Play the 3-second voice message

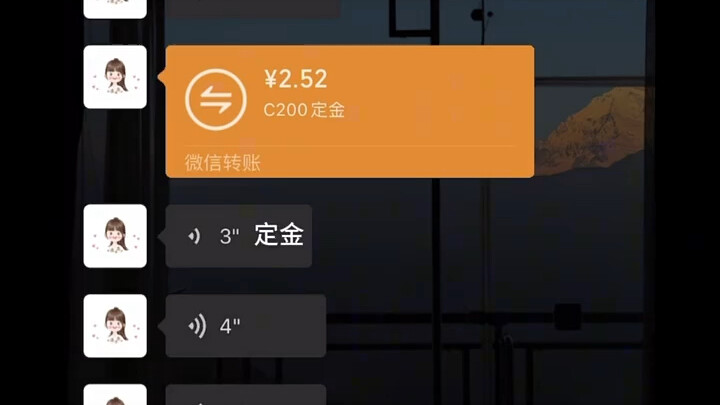[x=238, y=236]
